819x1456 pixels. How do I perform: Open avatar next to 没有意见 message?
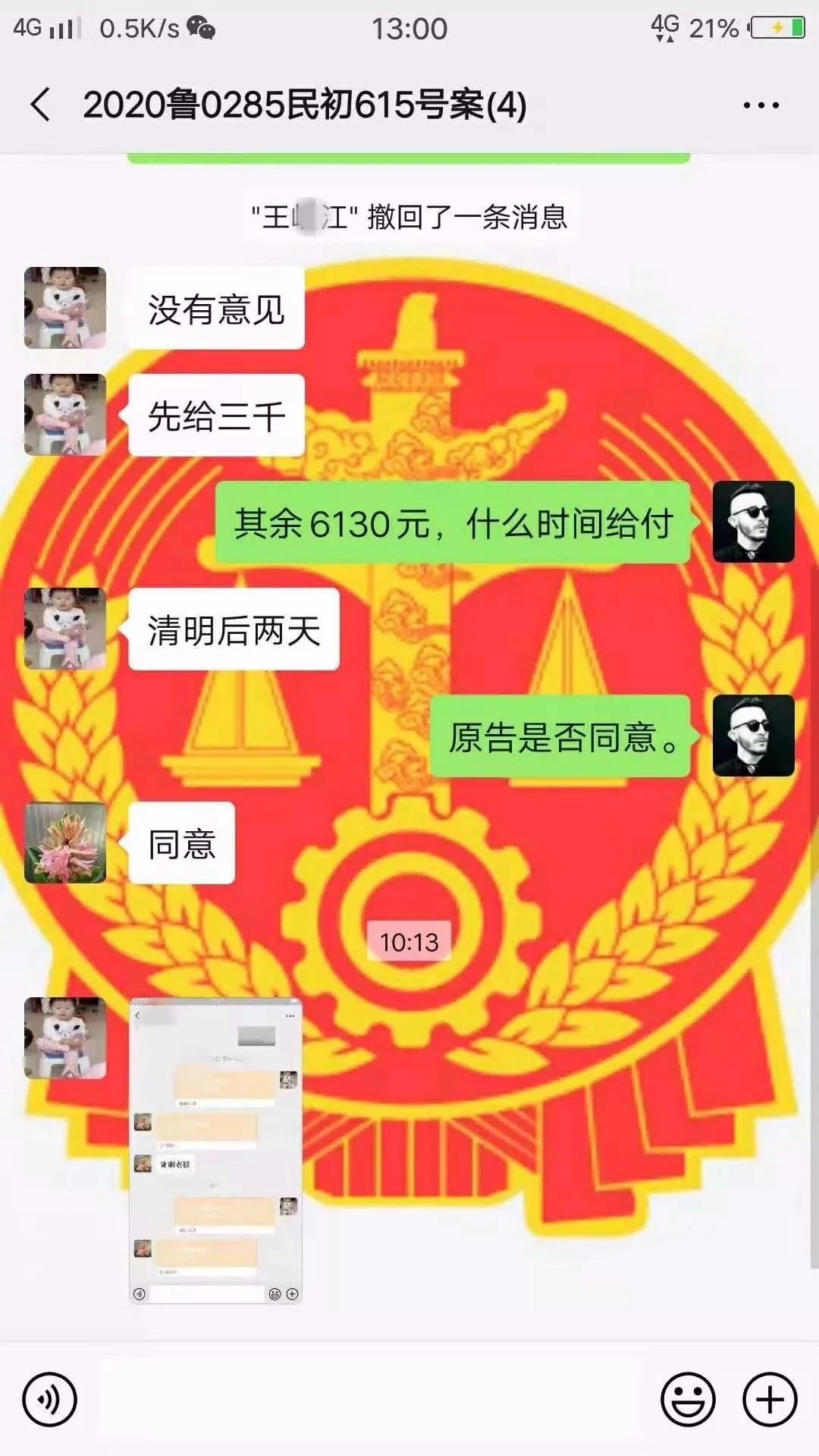65,308
